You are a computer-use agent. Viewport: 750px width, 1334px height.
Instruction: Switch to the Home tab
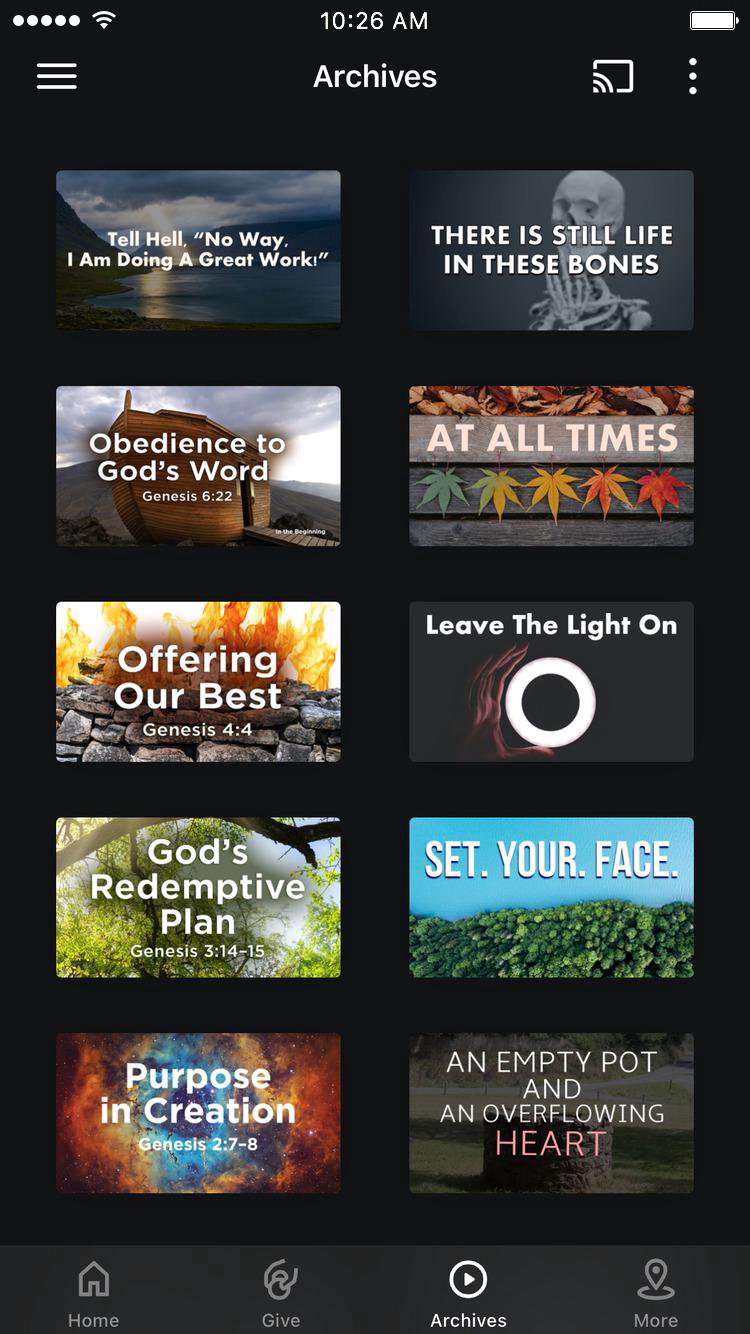(x=94, y=1292)
